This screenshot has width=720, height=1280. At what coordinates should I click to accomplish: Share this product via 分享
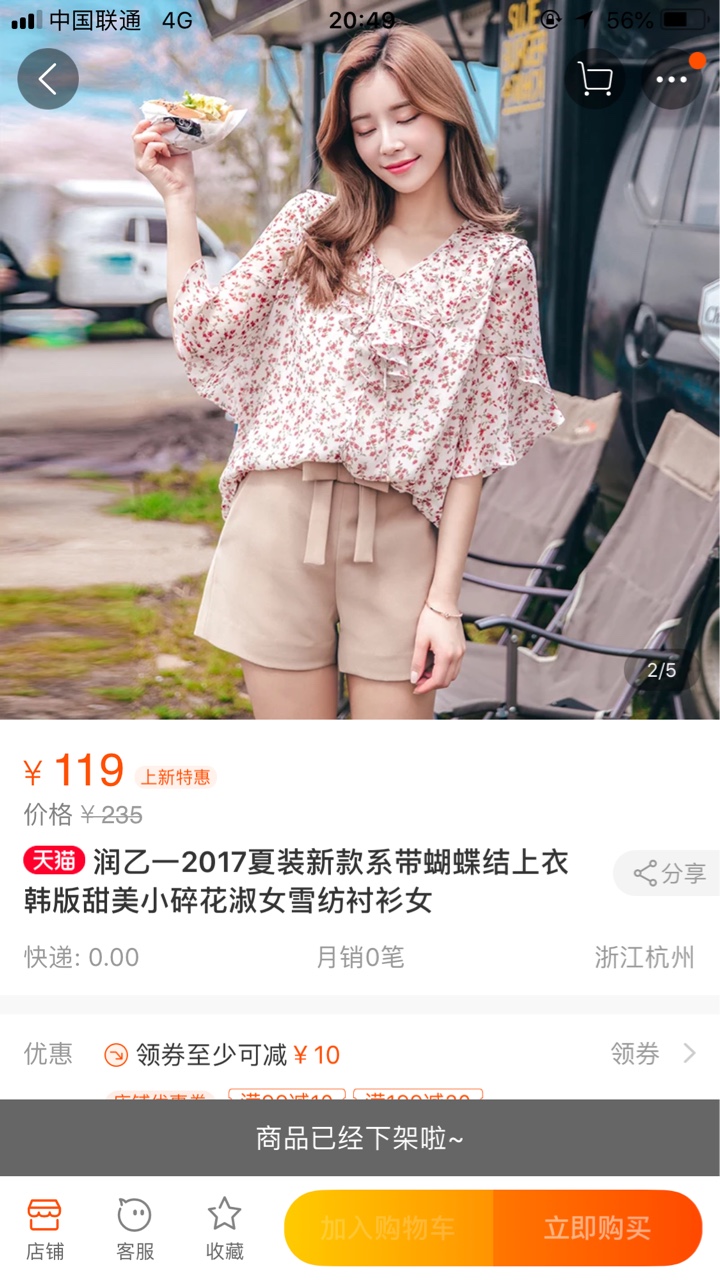[669, 873]
